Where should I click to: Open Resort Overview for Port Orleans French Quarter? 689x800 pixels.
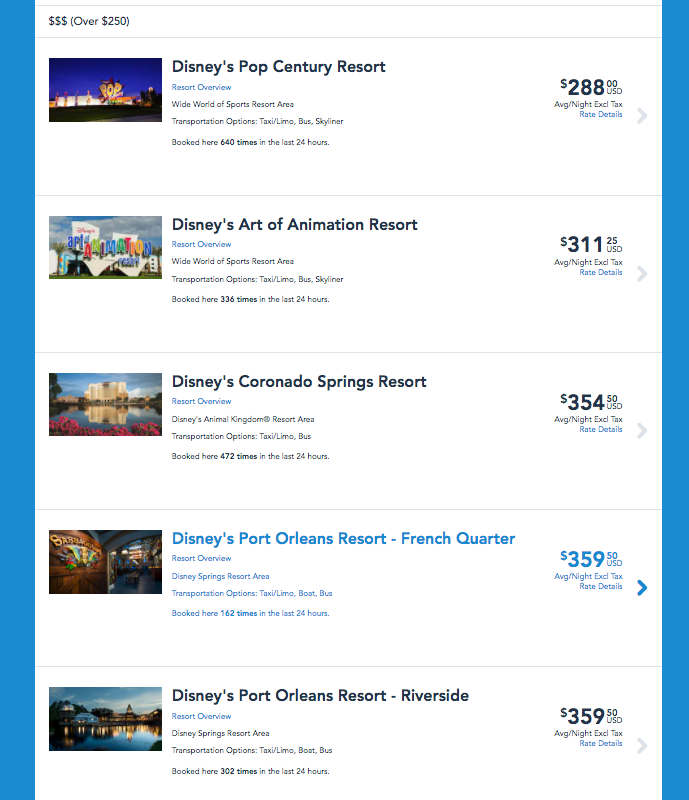tap(201, 558)
